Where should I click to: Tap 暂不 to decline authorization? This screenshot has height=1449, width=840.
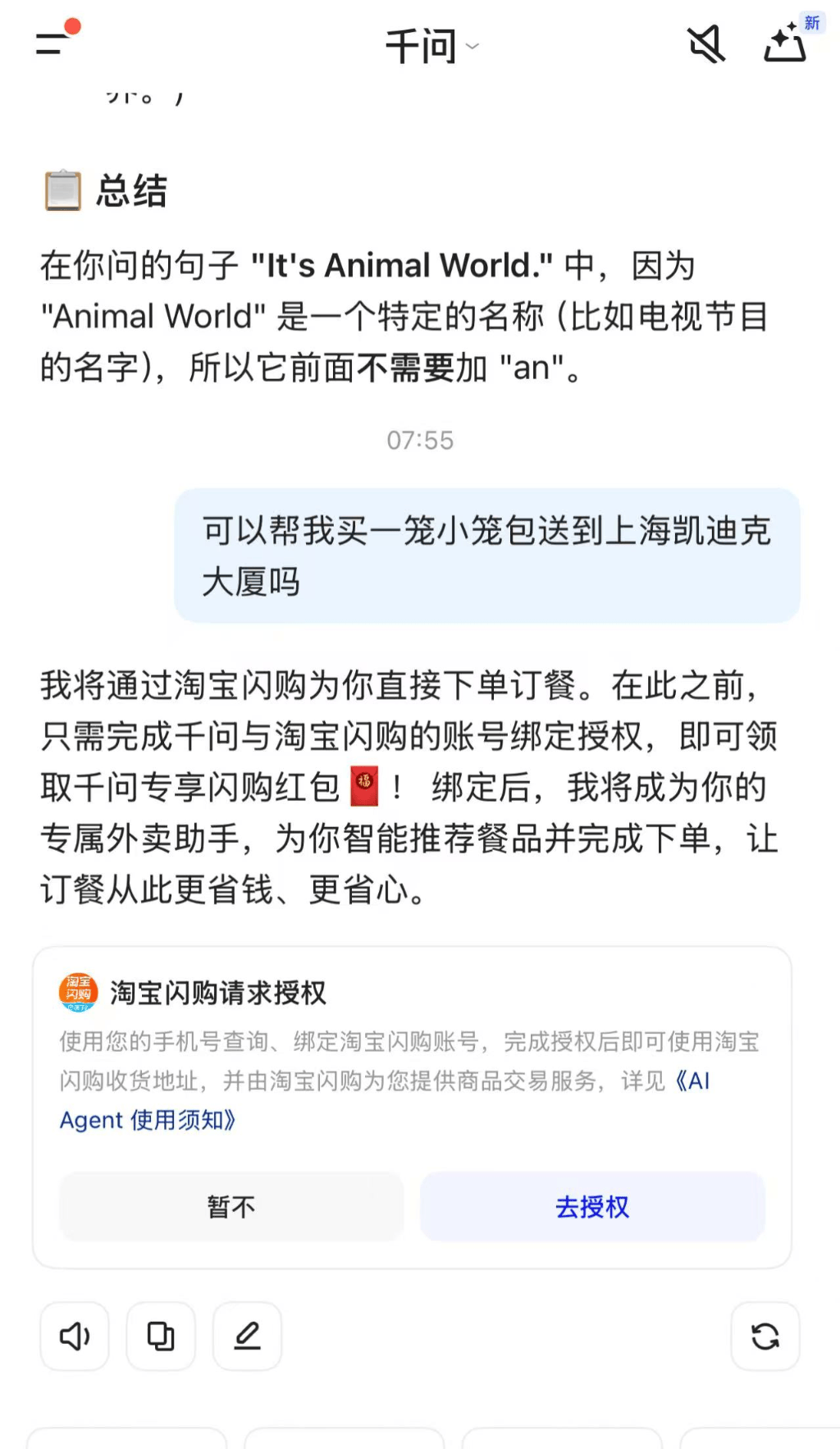point(231,1206)
